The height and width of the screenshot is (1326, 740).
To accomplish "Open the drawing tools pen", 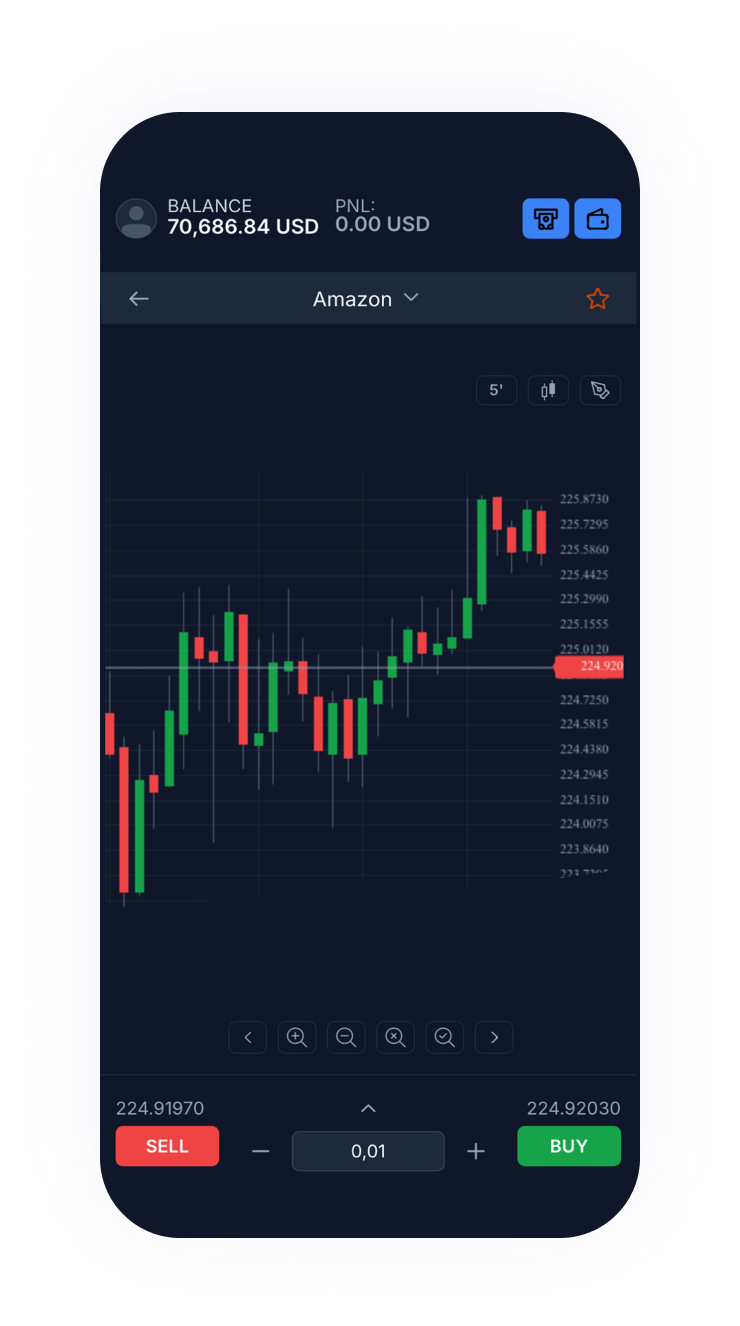I will (600, 390).
